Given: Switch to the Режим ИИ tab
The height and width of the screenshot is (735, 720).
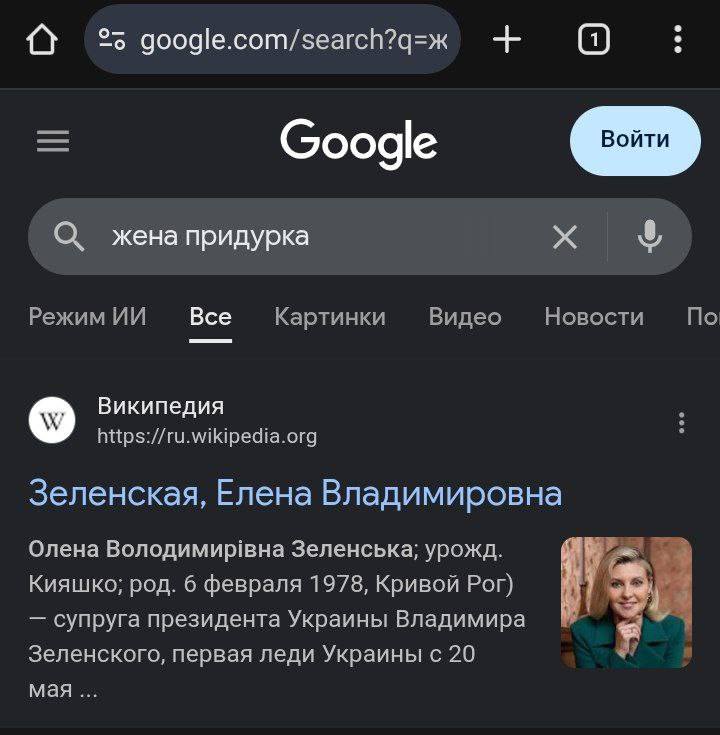Looking at the screenshot, I should click(87, 317).
